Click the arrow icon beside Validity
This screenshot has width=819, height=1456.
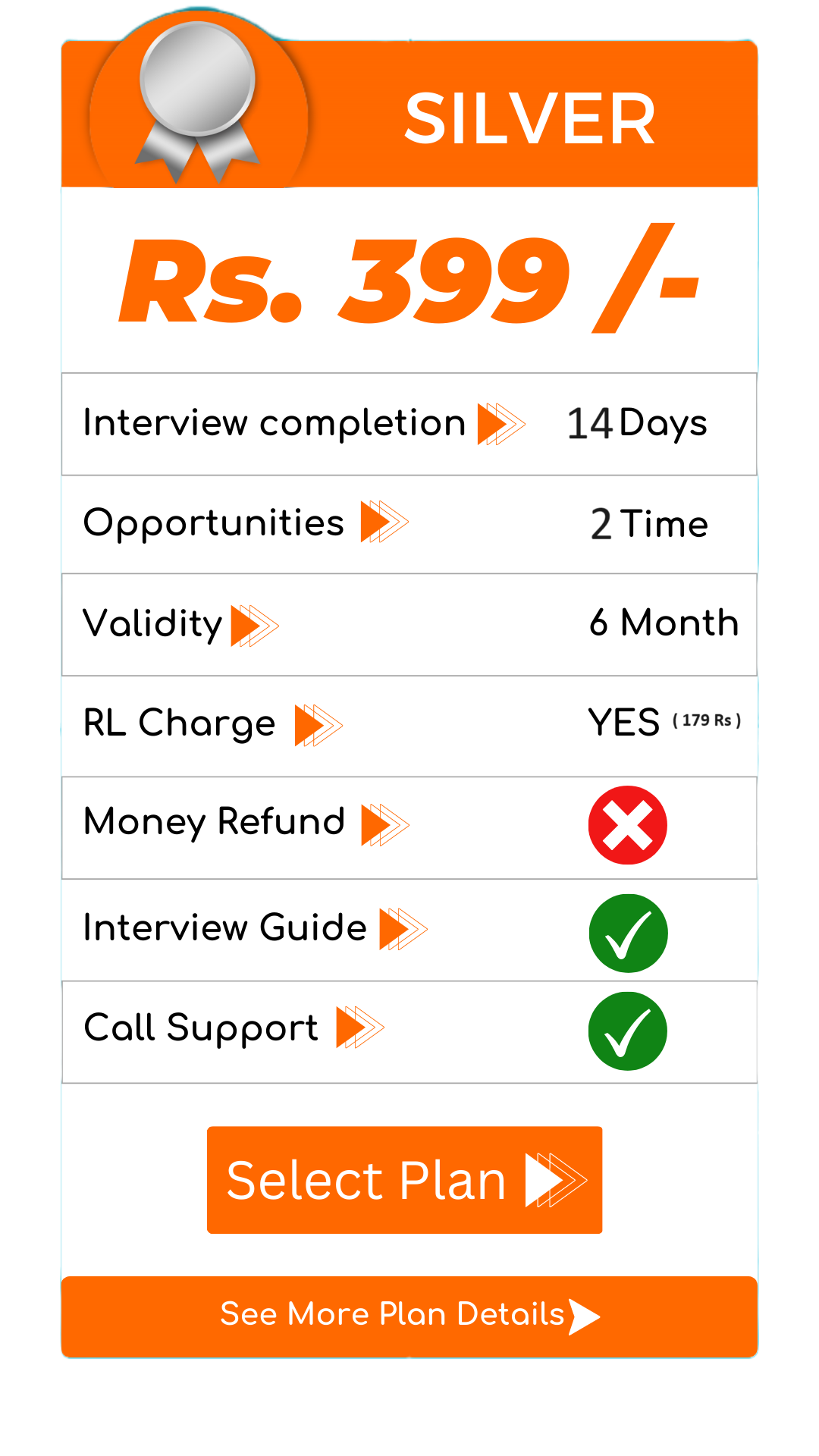(254, 623)
